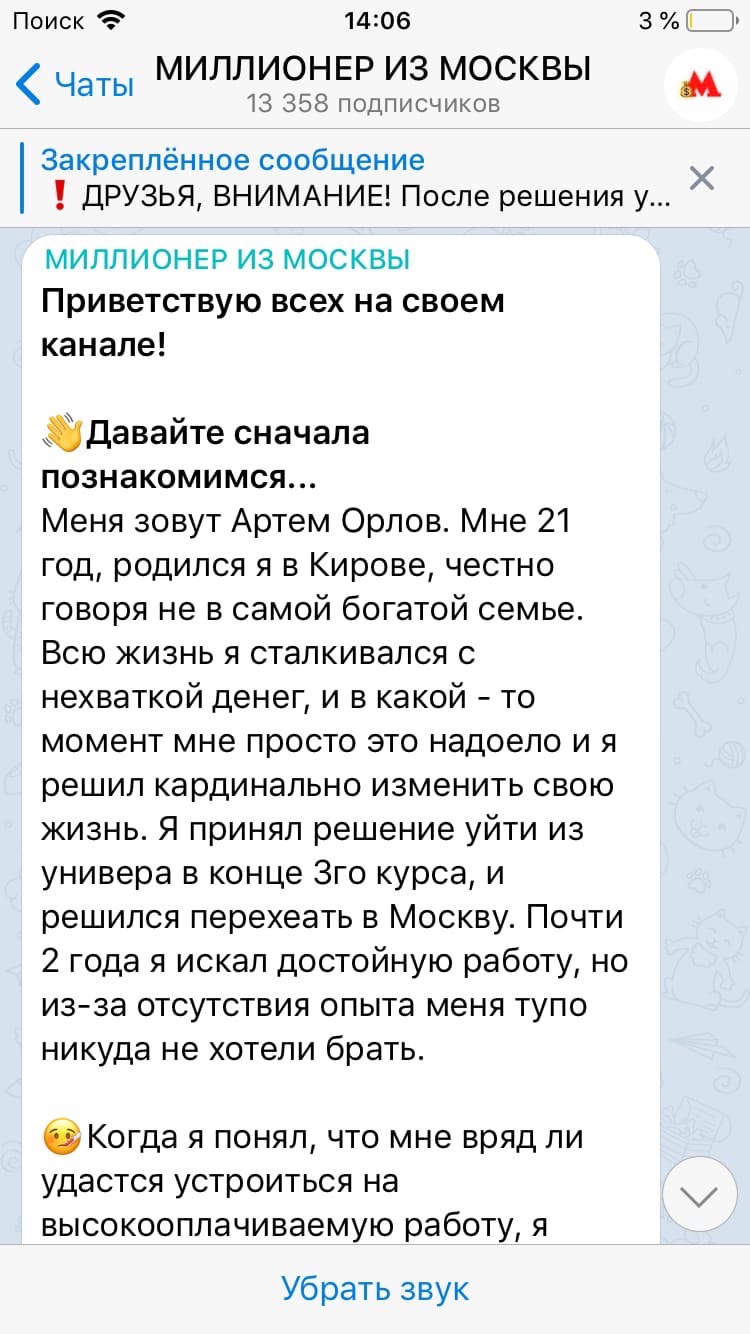Open the channel avatar profile
750x1334 pixels.
point(701,85)
